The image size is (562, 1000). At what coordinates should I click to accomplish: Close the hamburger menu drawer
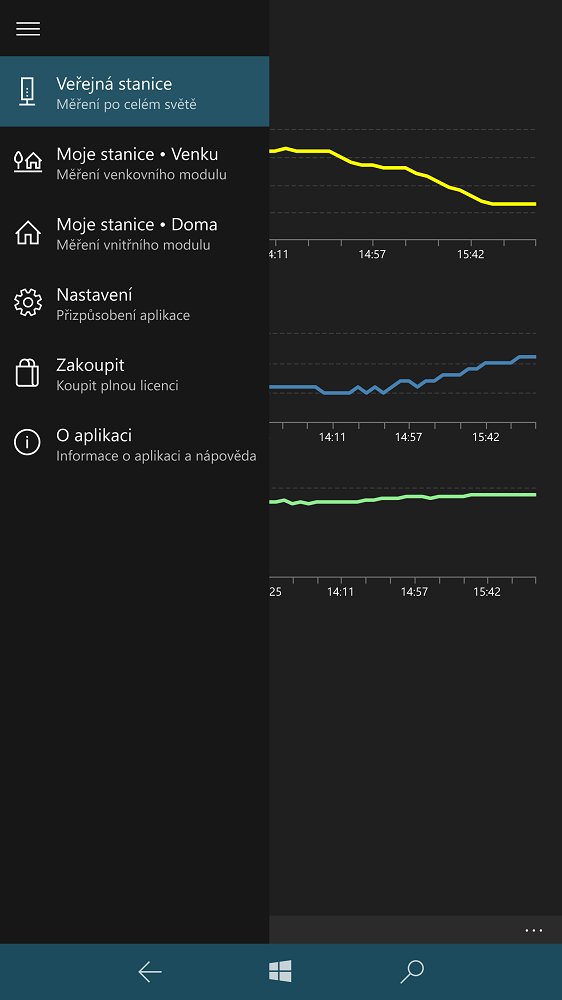click(28, 28)
